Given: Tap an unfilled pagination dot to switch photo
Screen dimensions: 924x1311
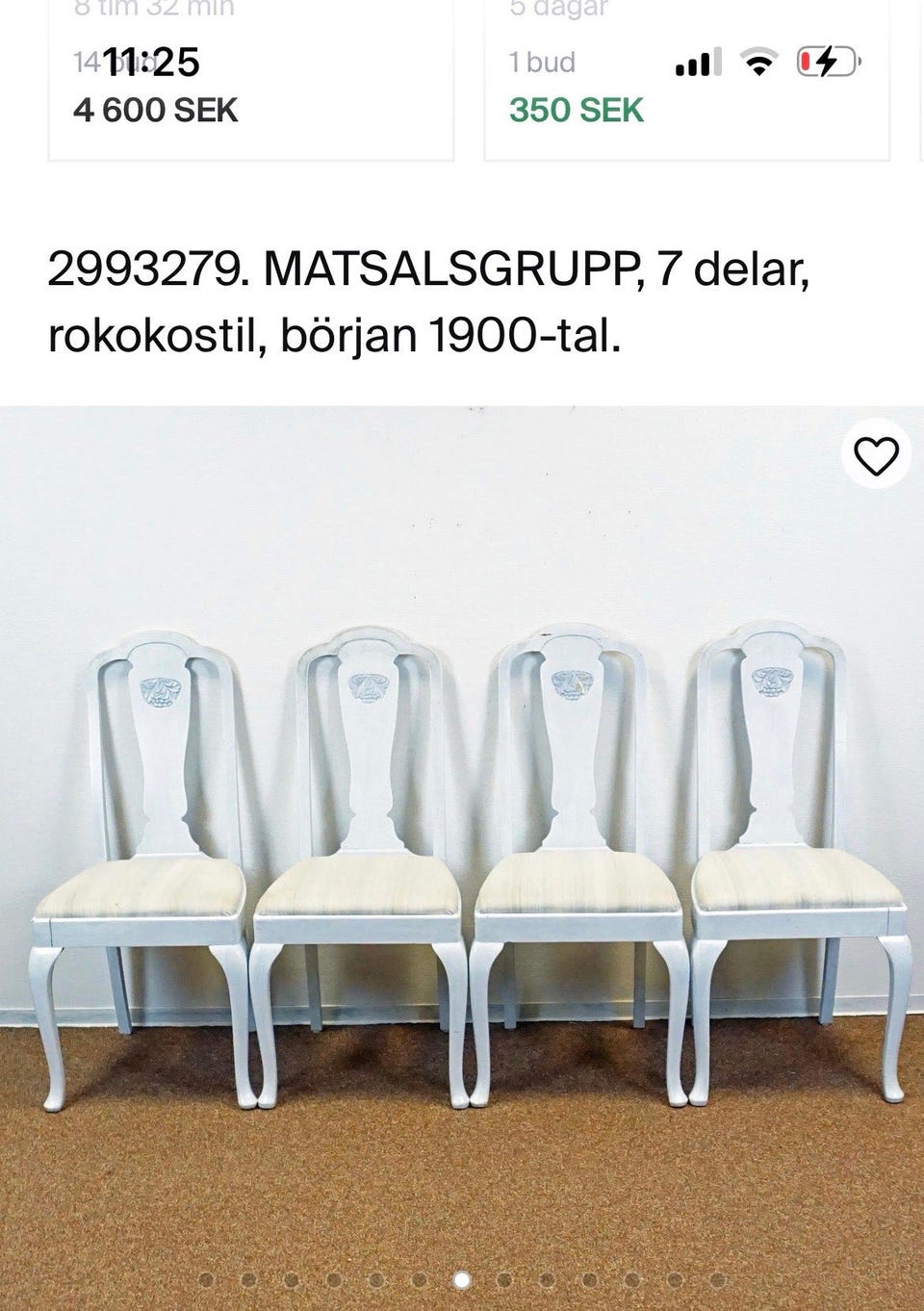Looking at the screenshot, I should point(501,1279).
